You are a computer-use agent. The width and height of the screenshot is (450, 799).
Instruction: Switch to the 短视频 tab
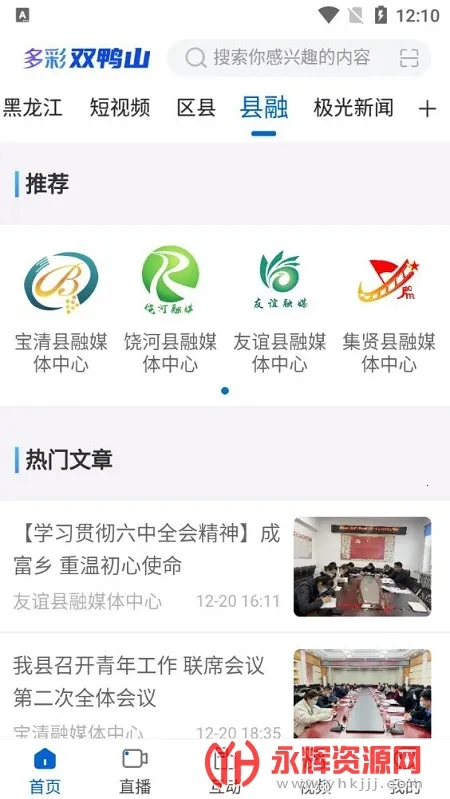coord(120,108)
